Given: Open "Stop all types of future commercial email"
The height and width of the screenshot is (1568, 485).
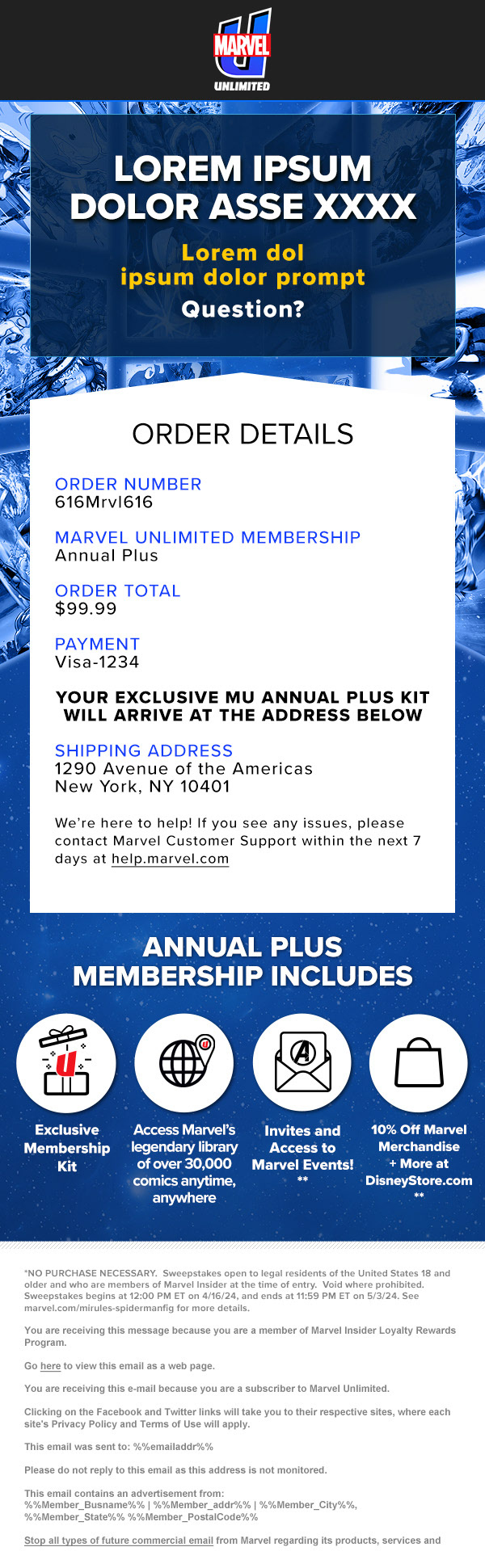Looking at the screenshot, I should pos(119,1541).
